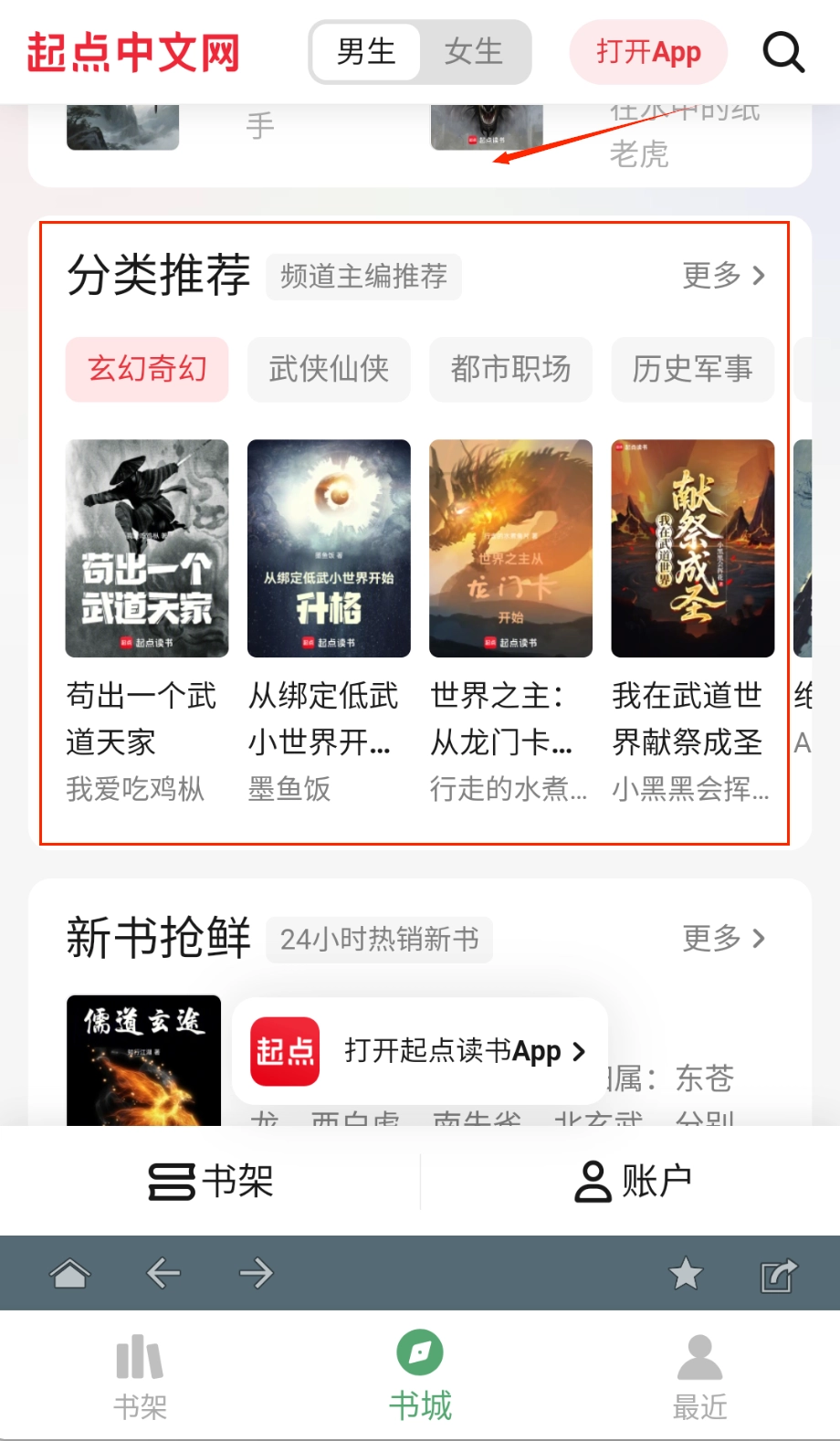Open the 账户 page

tap(632, 1182)
